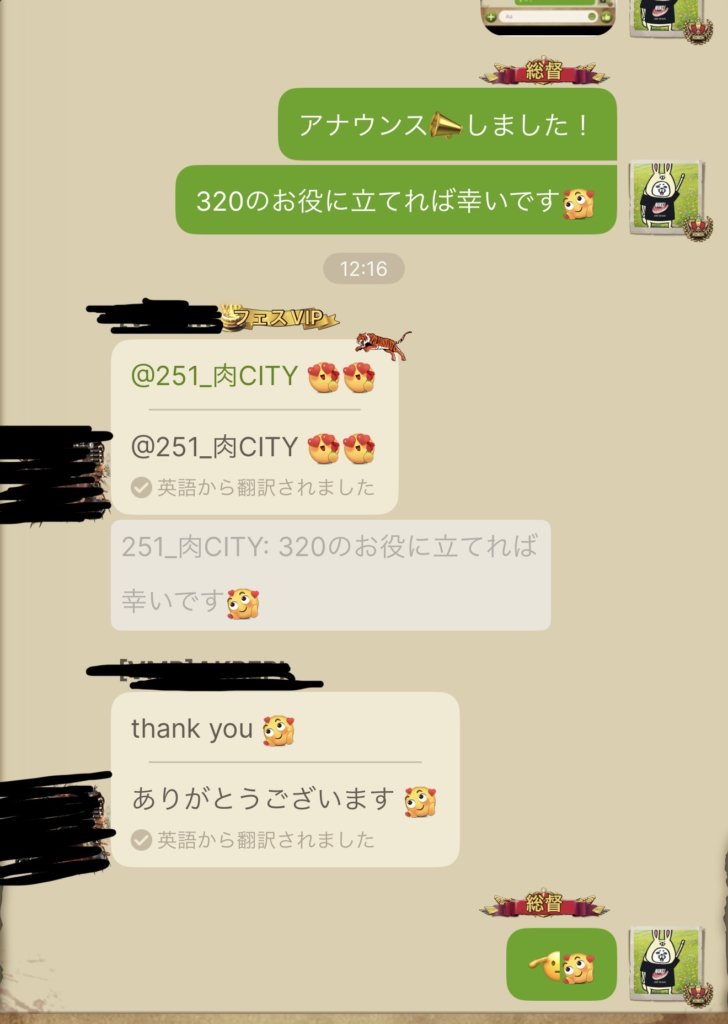Open the quoted 251_肉CITY reply message
The image size is (728, 1024).
pos(329,574)
